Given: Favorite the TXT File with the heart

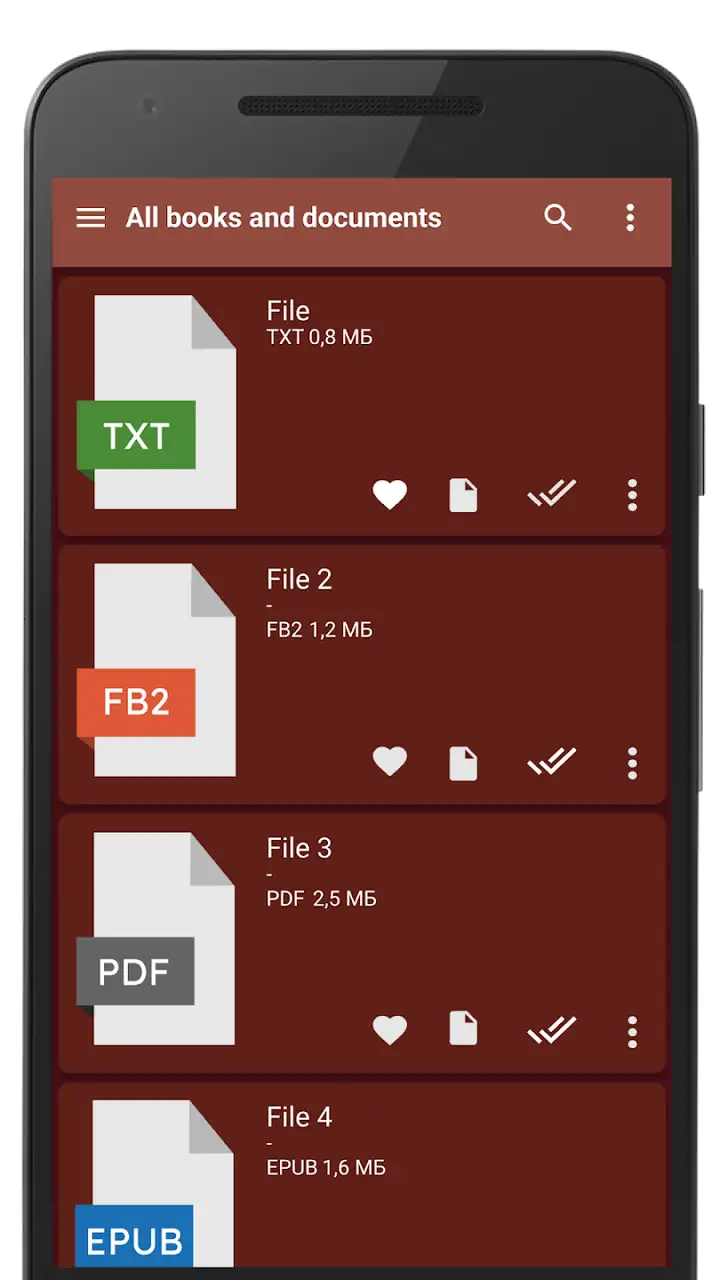Looking at the screenshot, I should [390, 494].
